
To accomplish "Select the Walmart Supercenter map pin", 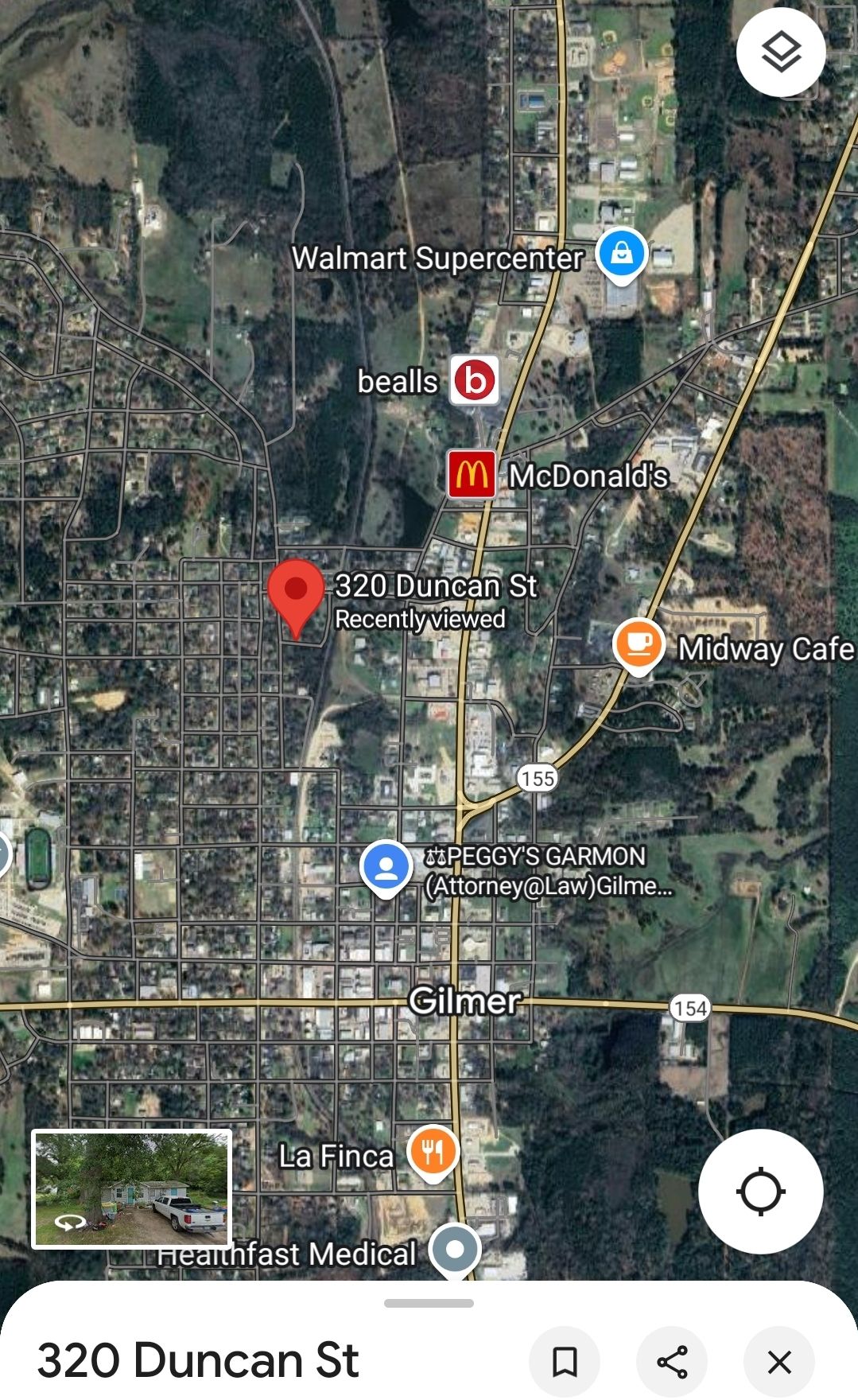I will click(622, 255).
